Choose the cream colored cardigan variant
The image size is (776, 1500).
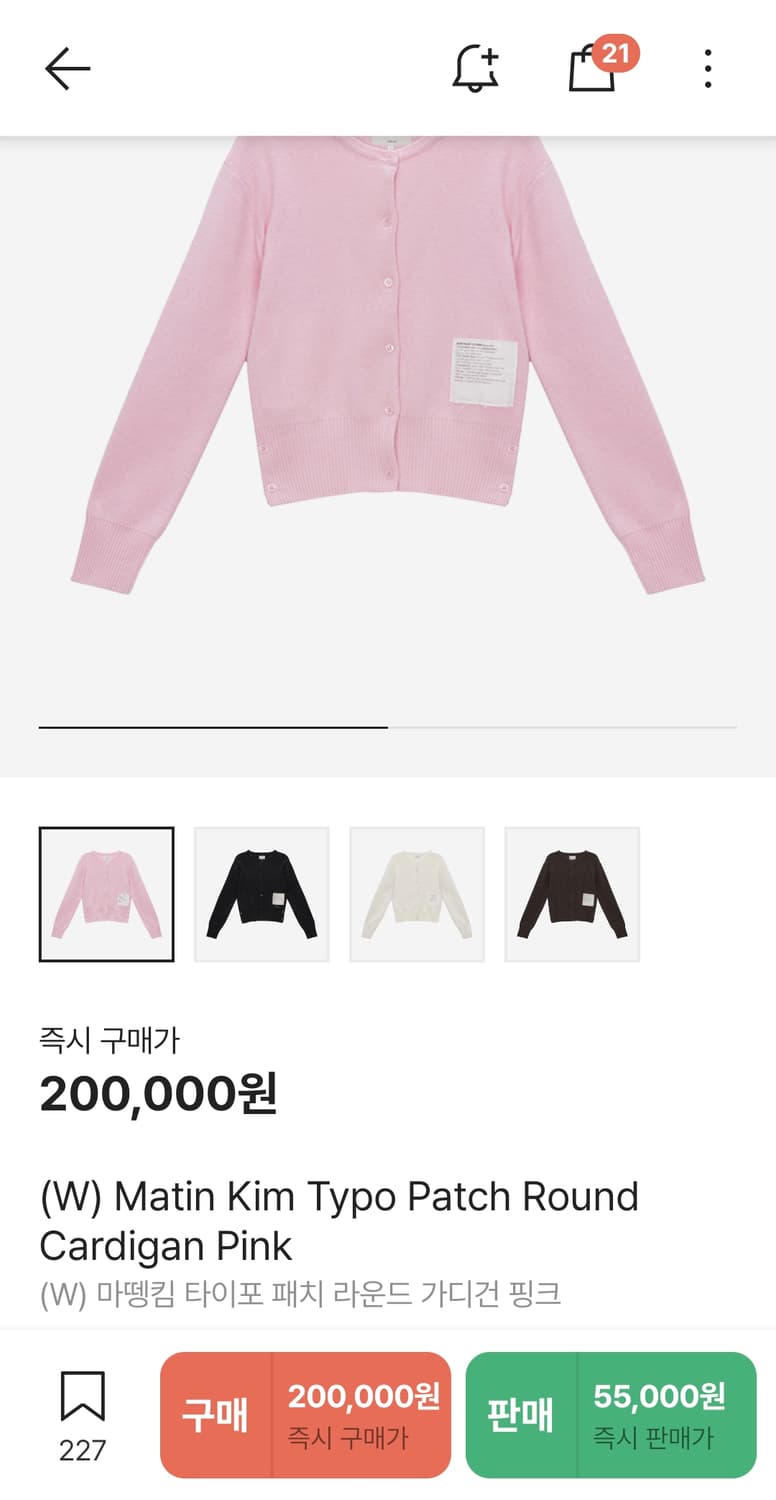point(416,893)
